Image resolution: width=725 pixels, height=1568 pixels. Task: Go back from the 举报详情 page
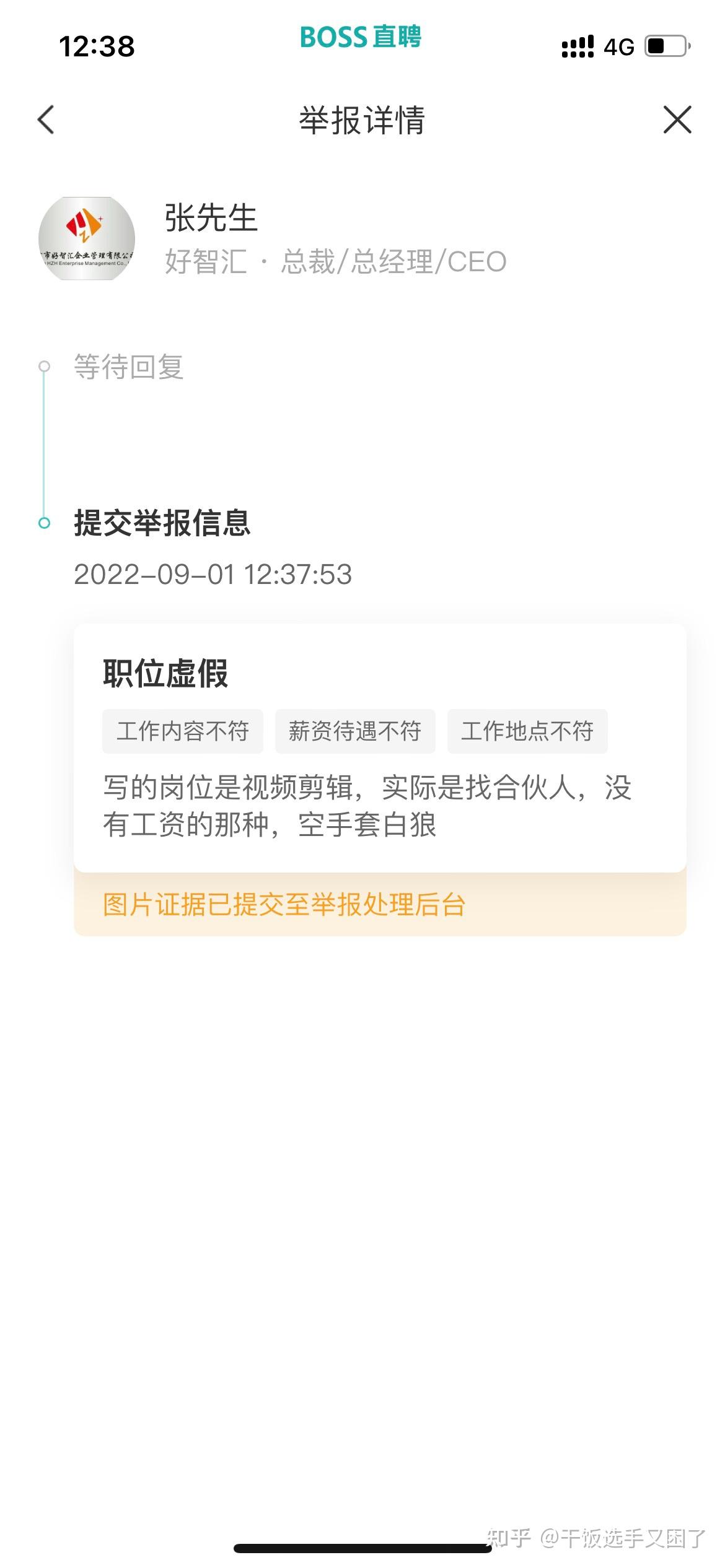[x=46, y=120]
